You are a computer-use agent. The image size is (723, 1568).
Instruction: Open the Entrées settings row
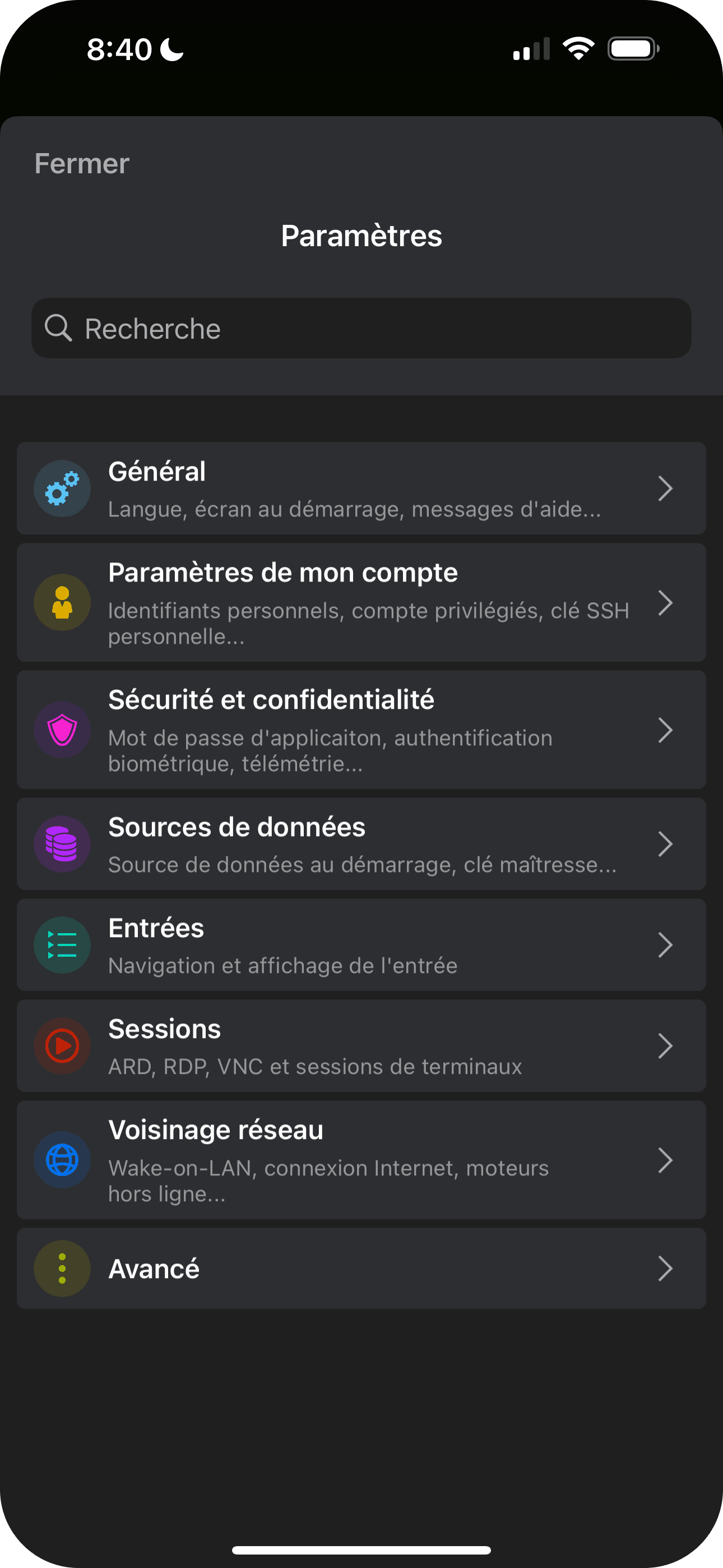coord(361,945)
